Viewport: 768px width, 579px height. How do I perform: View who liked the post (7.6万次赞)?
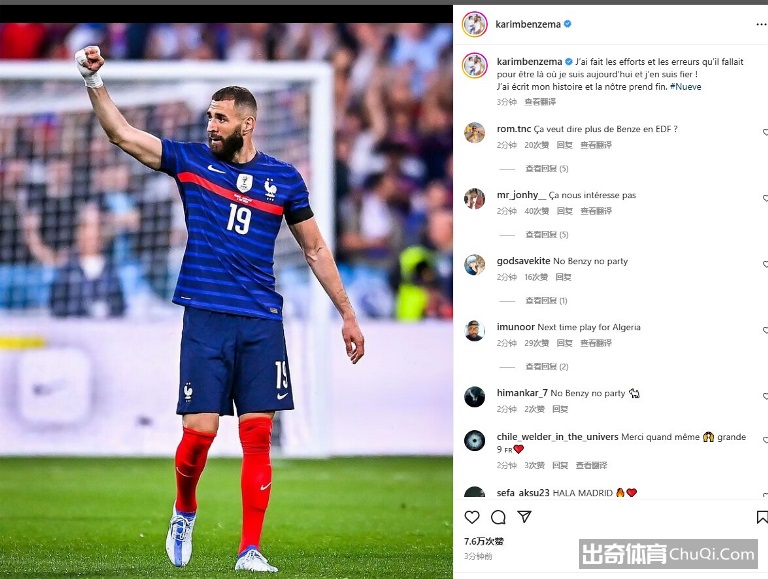pyautogui.click(x=484, y=541)
